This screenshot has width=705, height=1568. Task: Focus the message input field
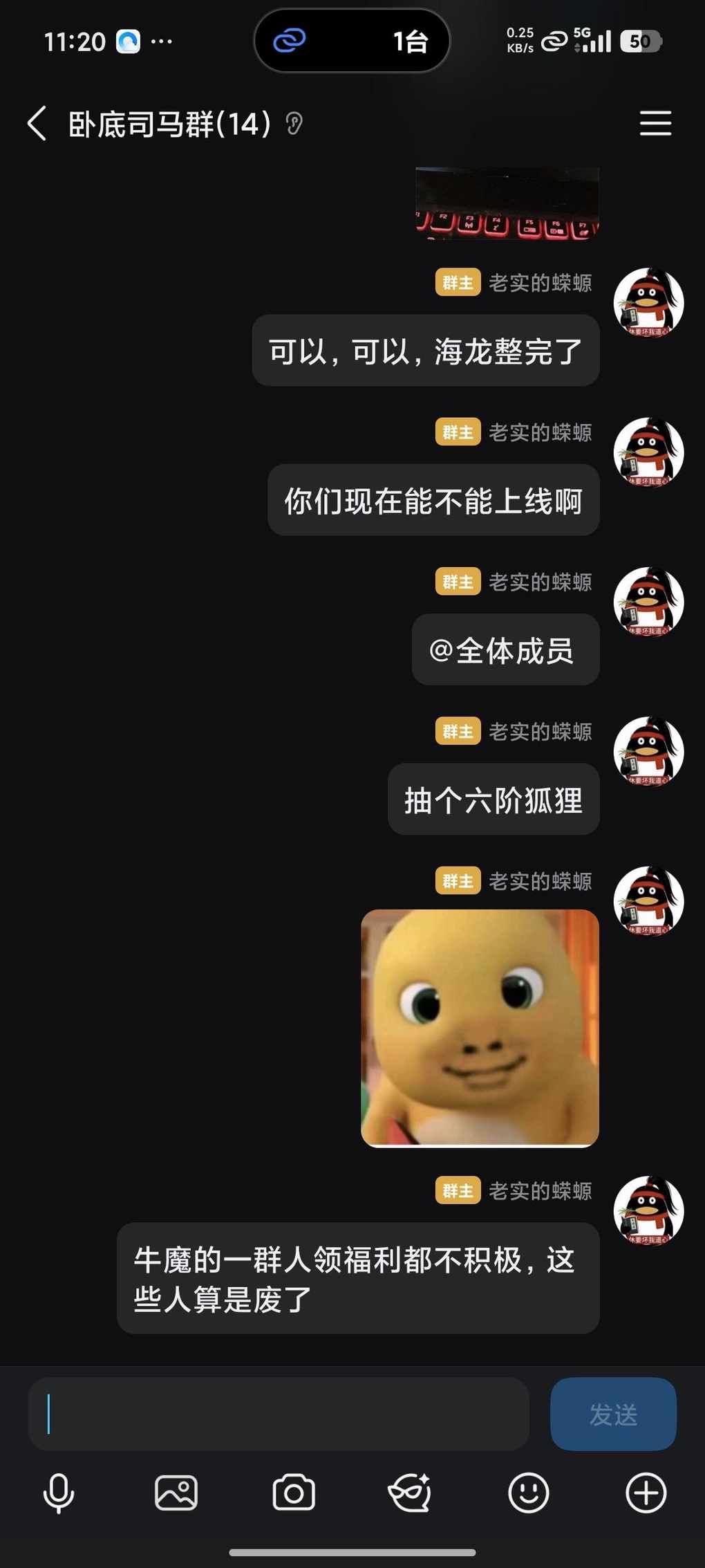pos(278,1414)
